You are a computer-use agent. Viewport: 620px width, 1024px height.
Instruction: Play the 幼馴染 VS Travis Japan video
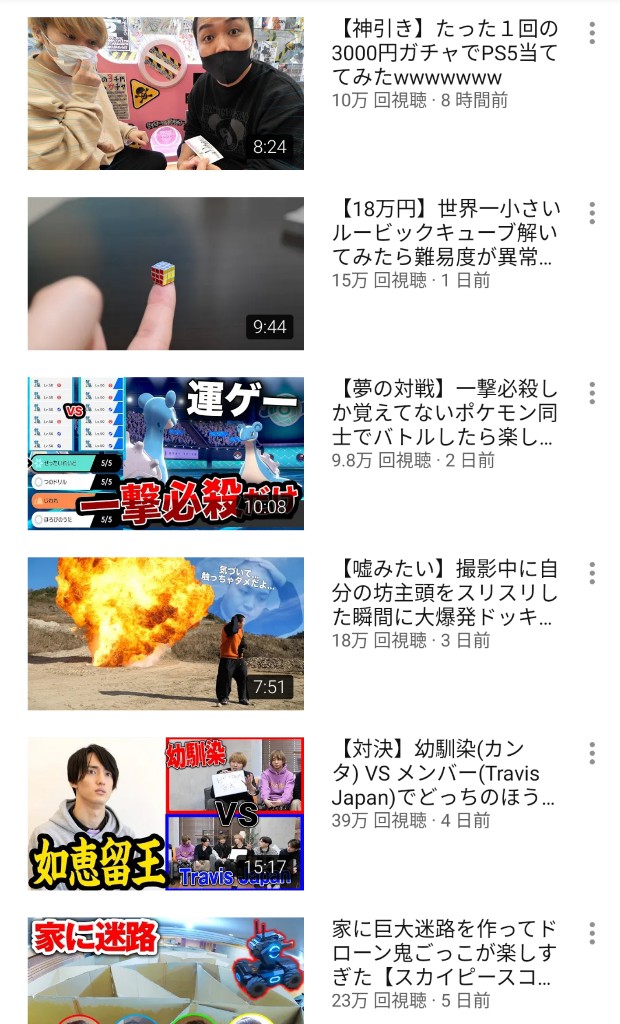pyautogui.click(x=165, y=814)
